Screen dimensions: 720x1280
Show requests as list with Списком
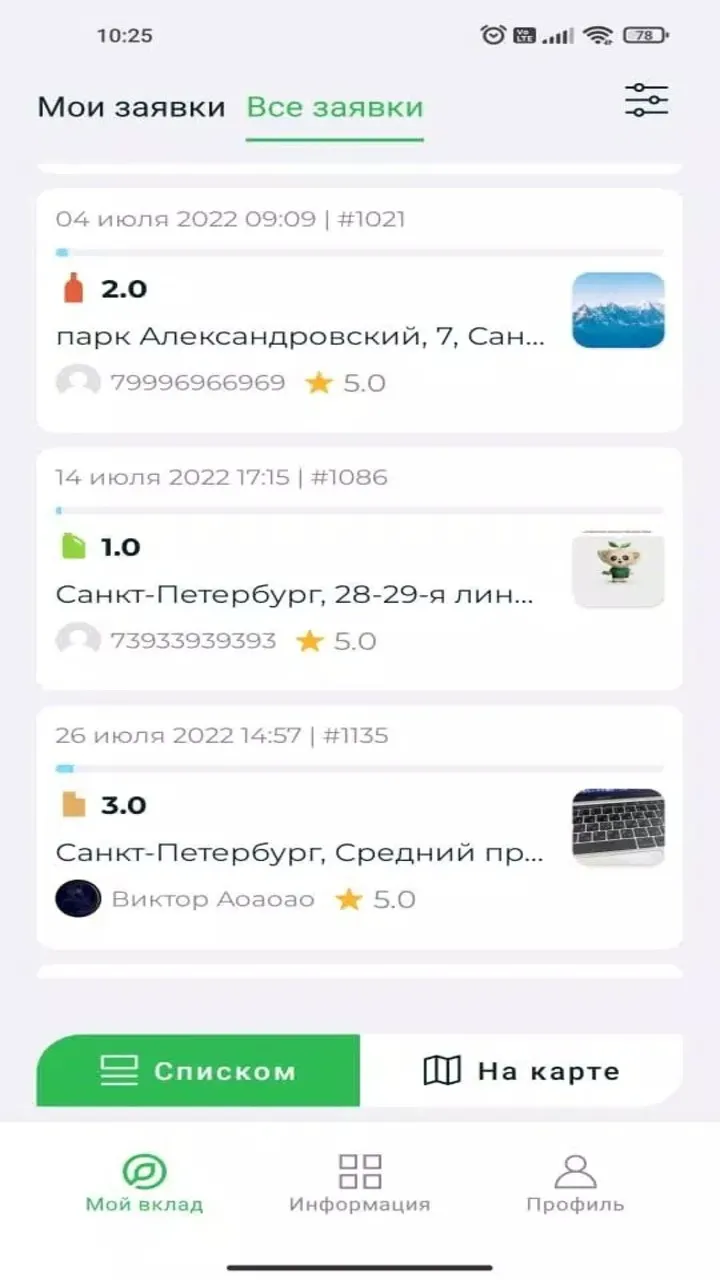coord(198,1071)
